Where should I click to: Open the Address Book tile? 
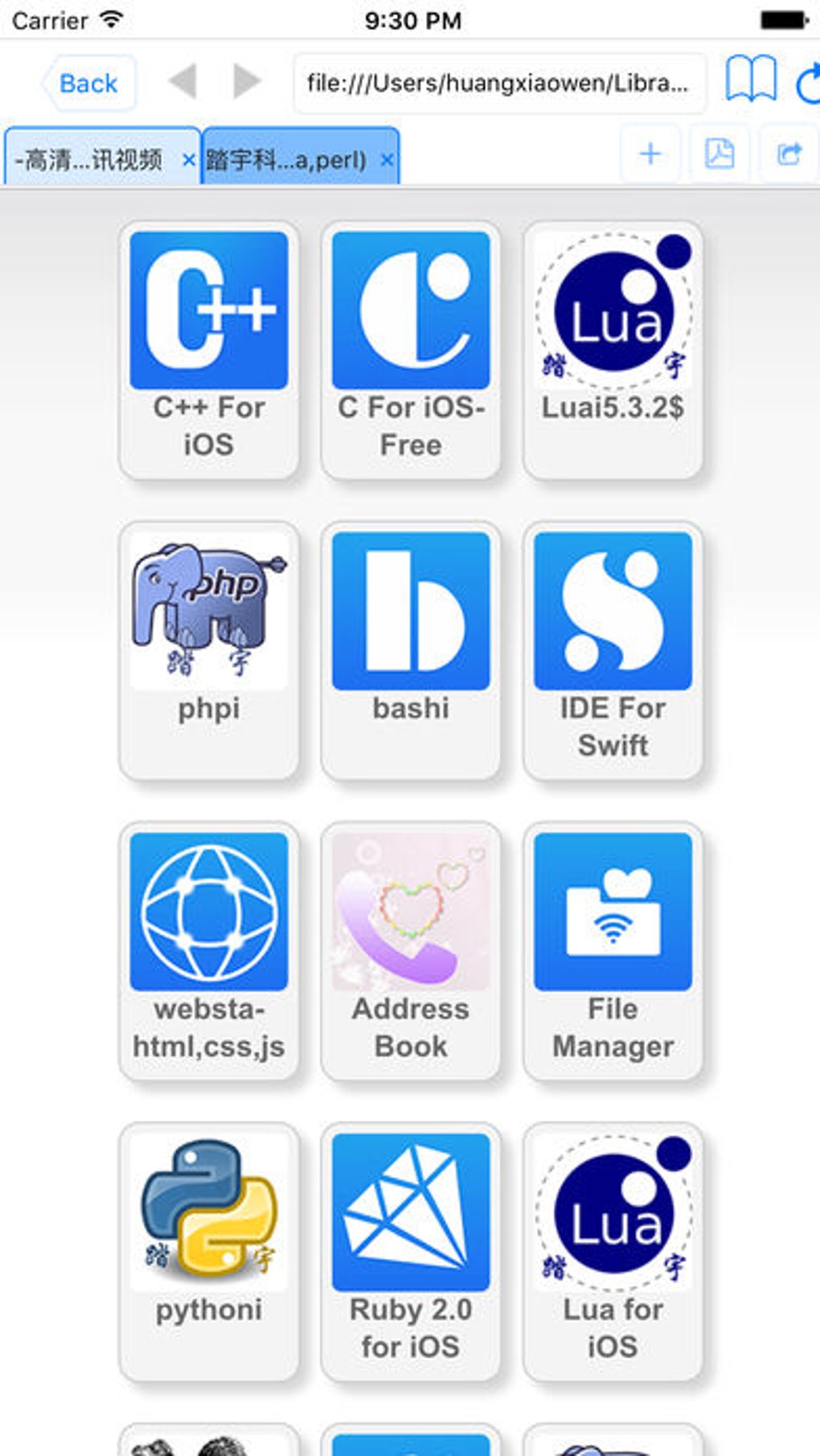pyautogui.click(x=411, y=951)
